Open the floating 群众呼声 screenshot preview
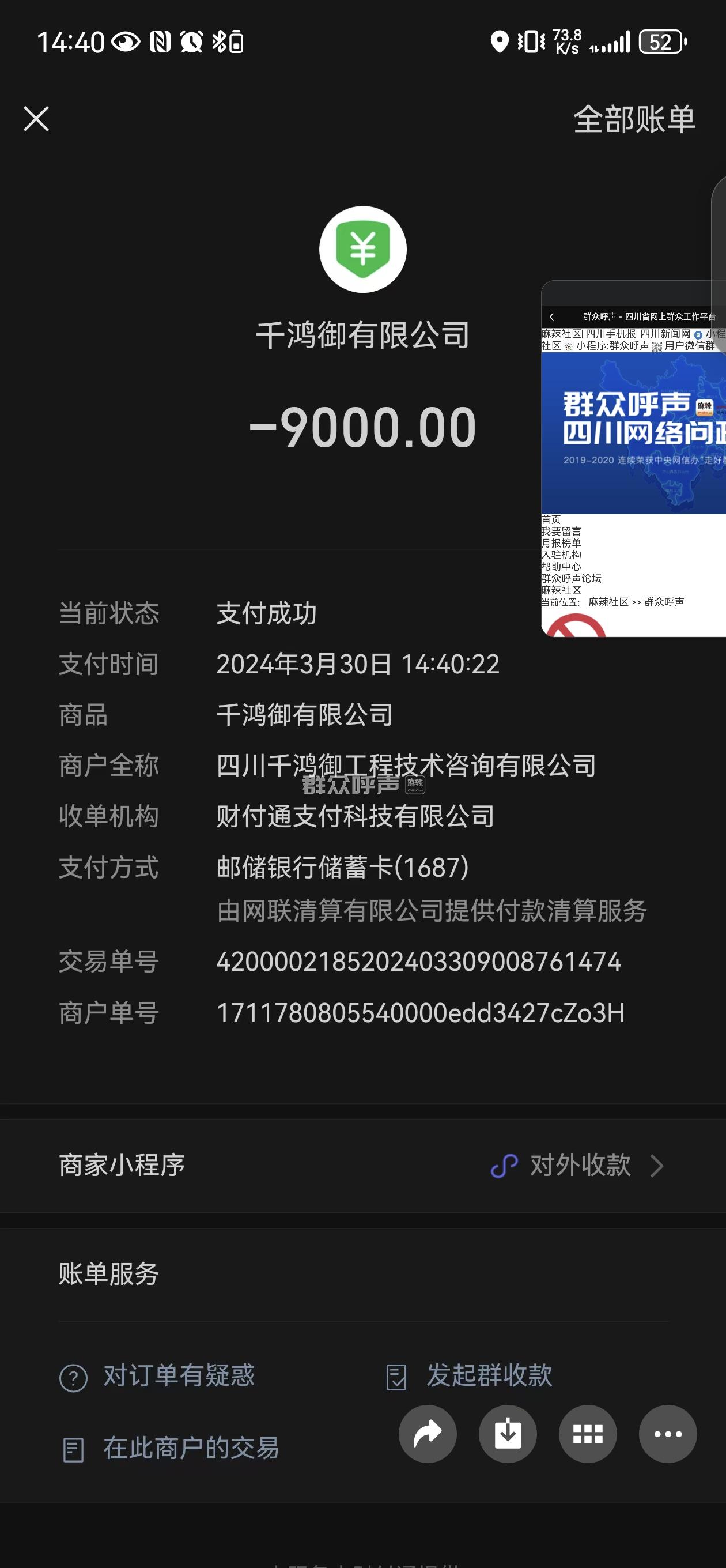Image resolution: width=726 pixels, height=1568 pixels. (633, 462)
